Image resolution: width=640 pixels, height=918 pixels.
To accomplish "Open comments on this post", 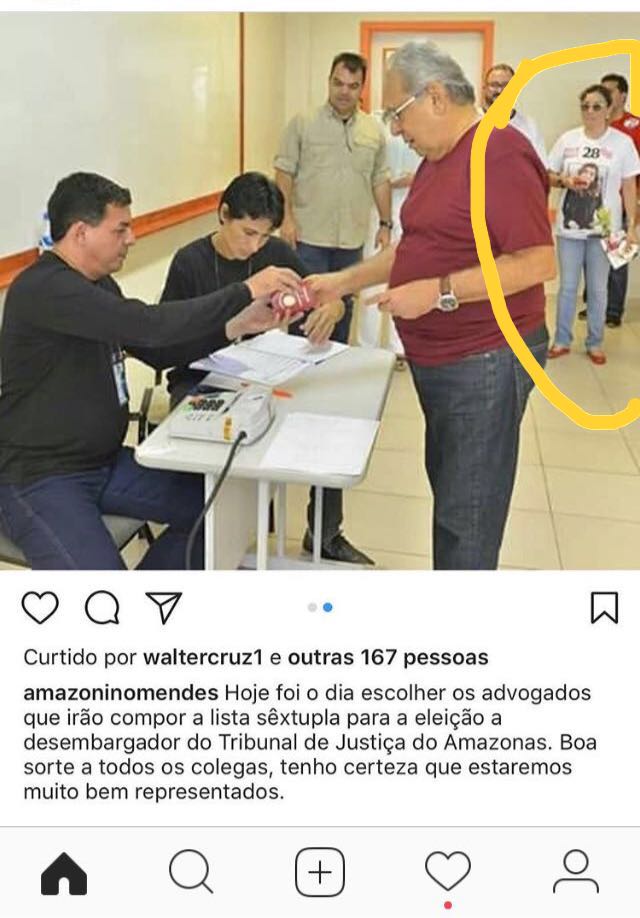I will (101, 607).
